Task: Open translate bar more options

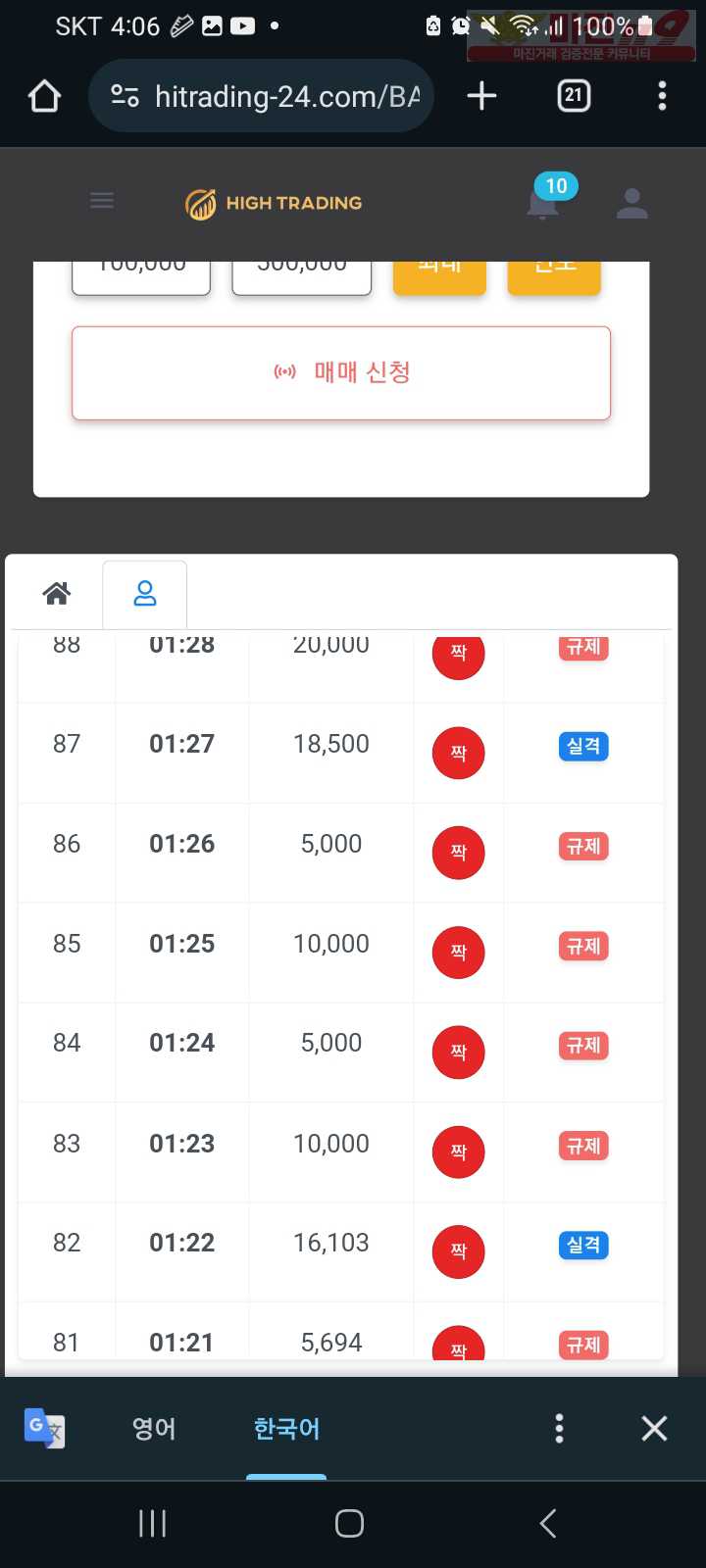Action: click(x=559, y=1429)
